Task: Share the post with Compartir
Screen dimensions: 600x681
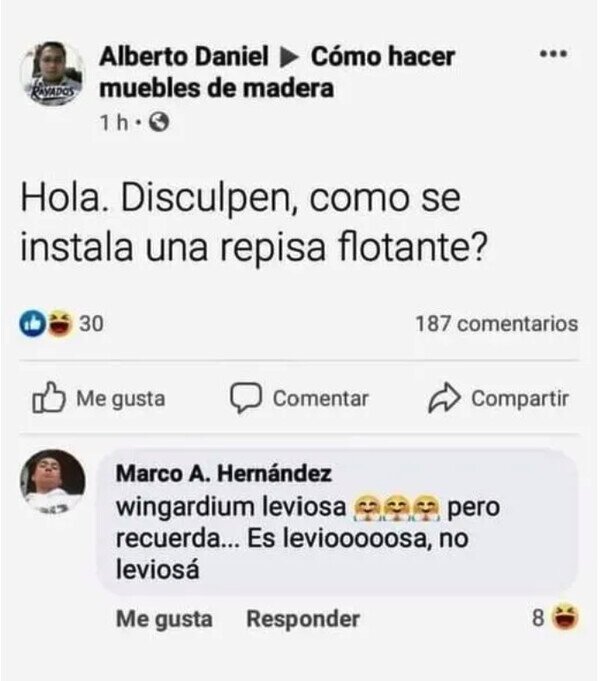Action: [498, 398]
